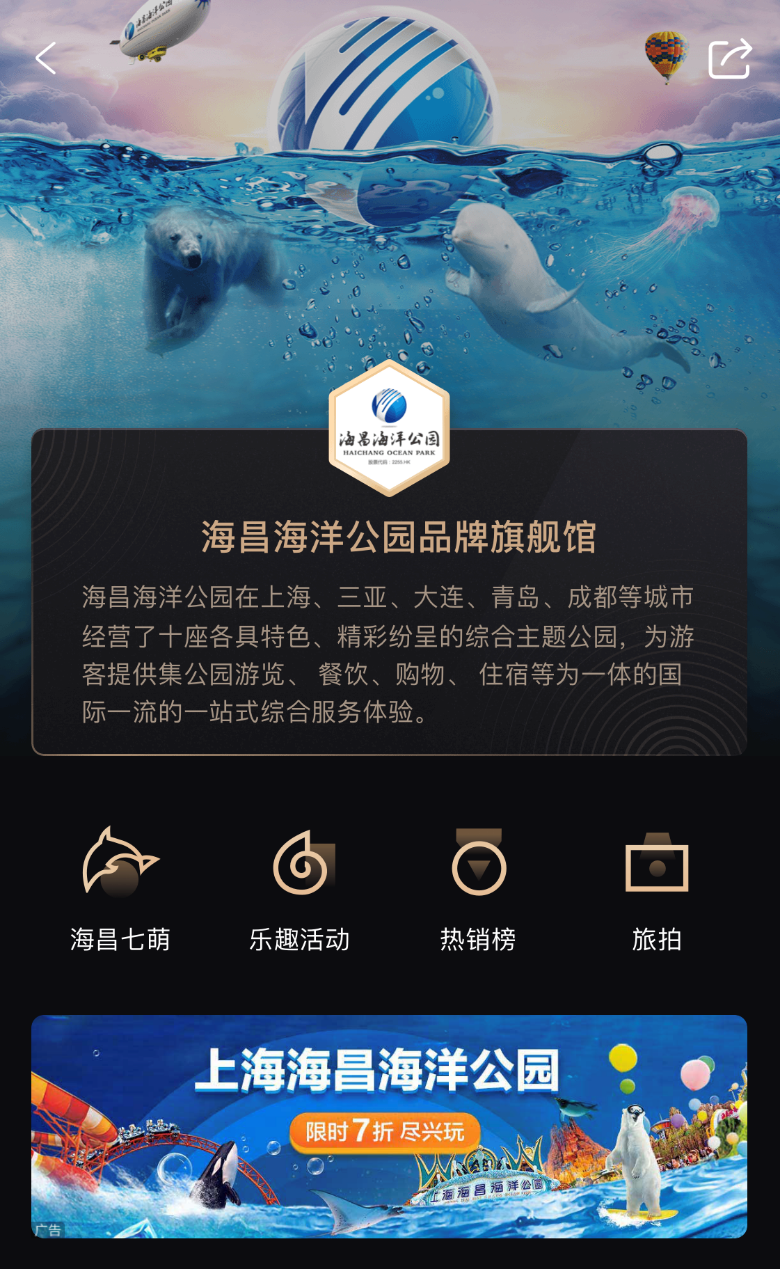Go back using the top-left arrow
780x1269 pixels.
pos(45,58)
